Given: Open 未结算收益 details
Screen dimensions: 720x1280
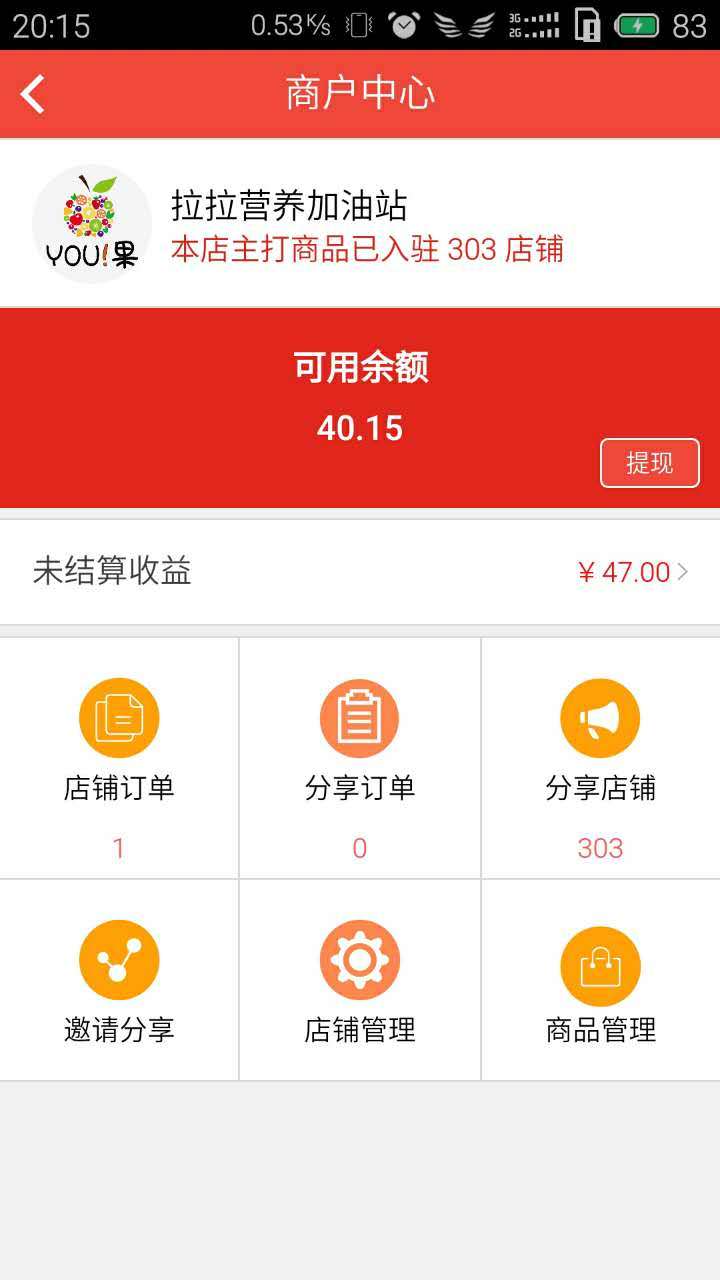Looking at the screenshot, I should pyautogui.click(x=360, y=572).
